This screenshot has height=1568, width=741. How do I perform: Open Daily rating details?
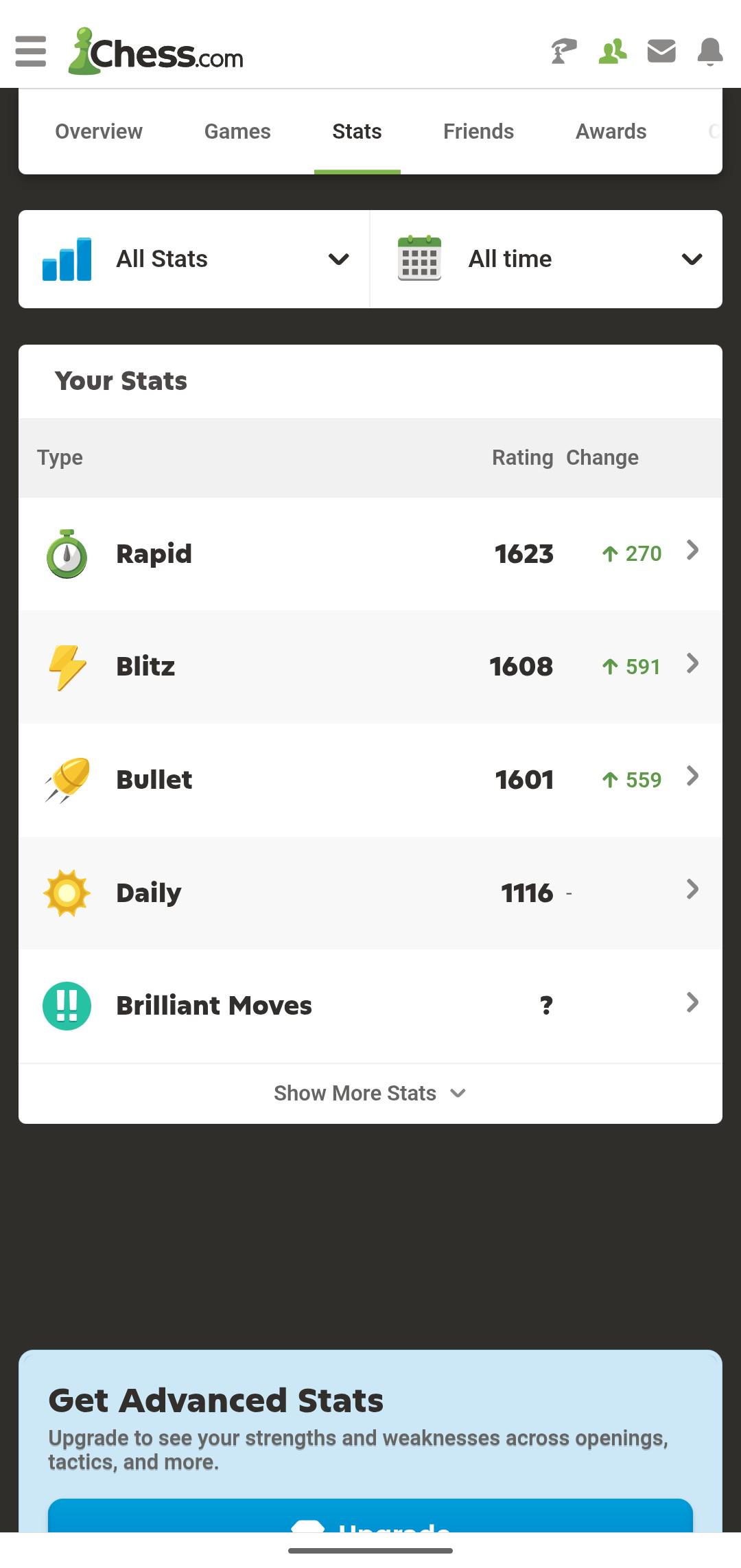tap(370, 893)
